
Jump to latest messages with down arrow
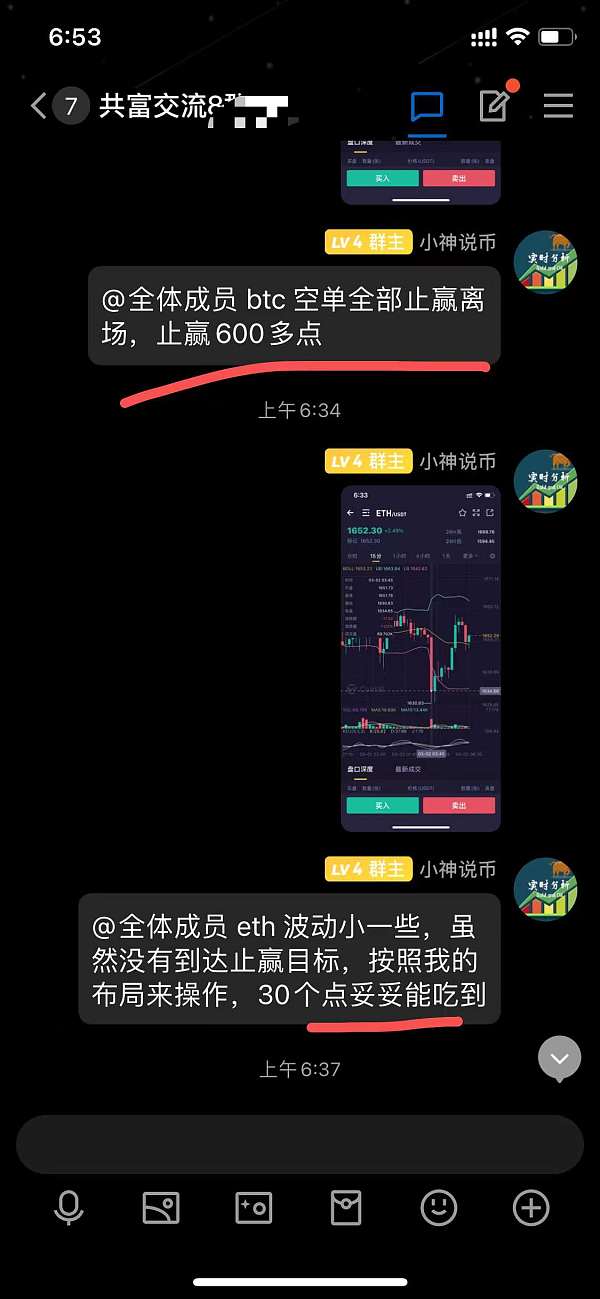559,1060
